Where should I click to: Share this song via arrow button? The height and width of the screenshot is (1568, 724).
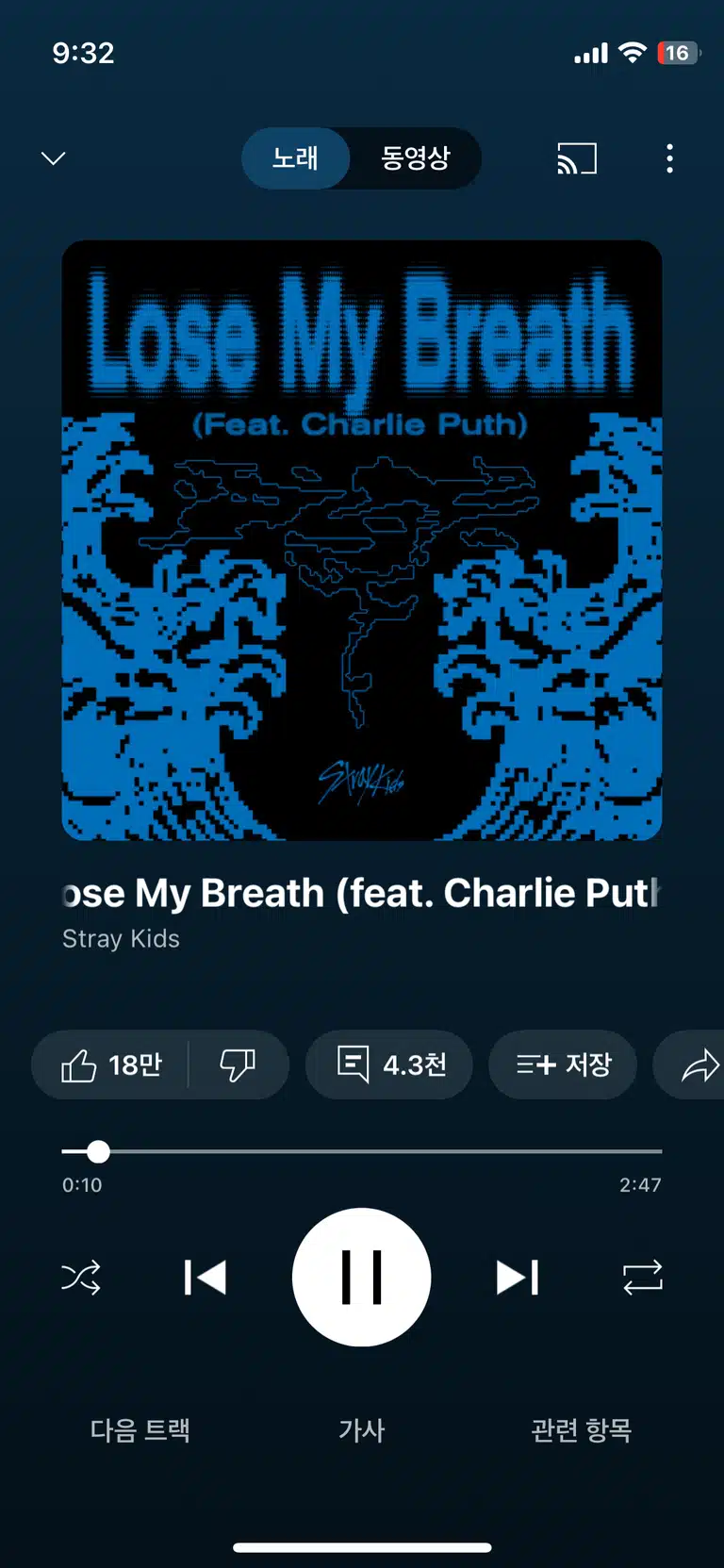[x=699, y=1065]
